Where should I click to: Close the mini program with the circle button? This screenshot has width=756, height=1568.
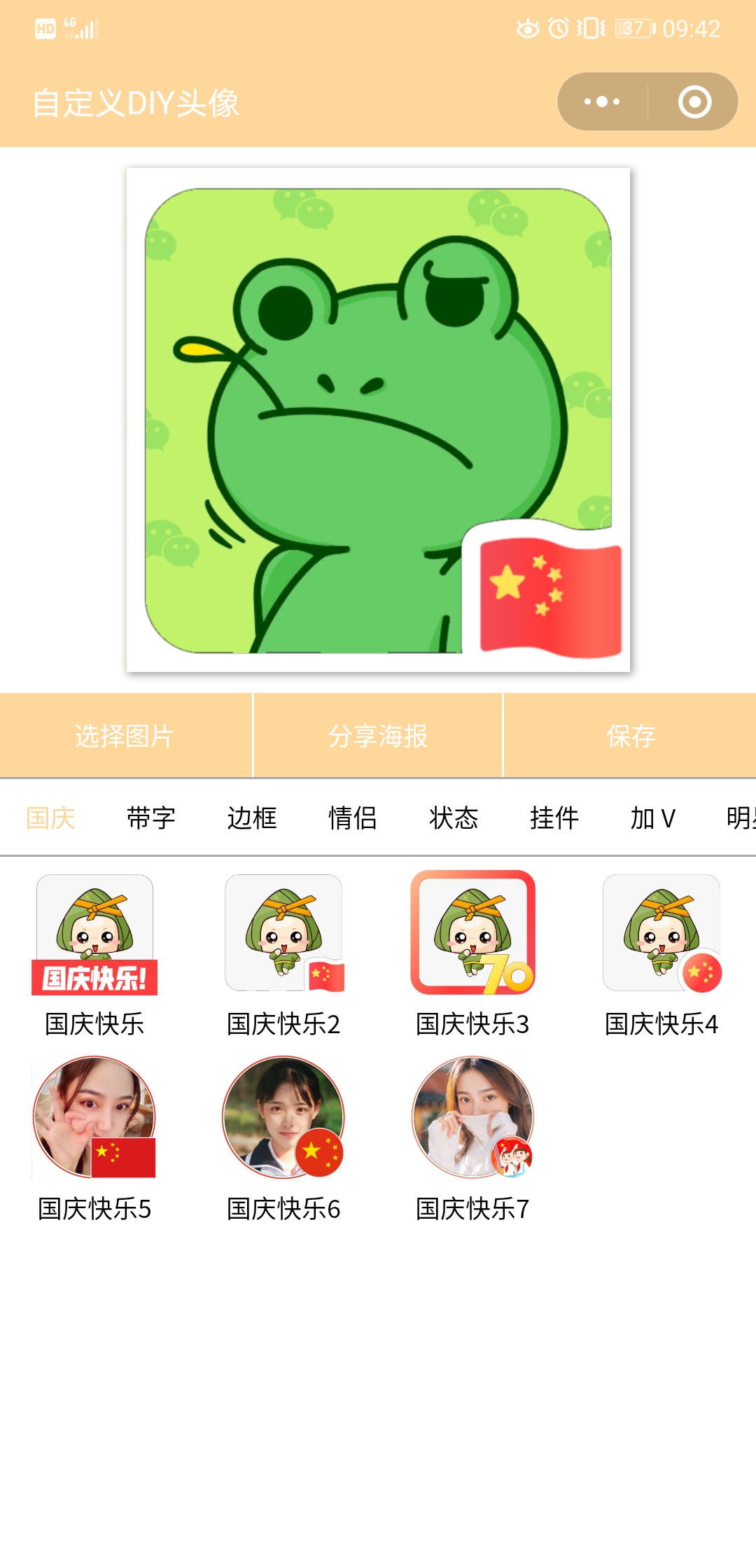[694, 102]
